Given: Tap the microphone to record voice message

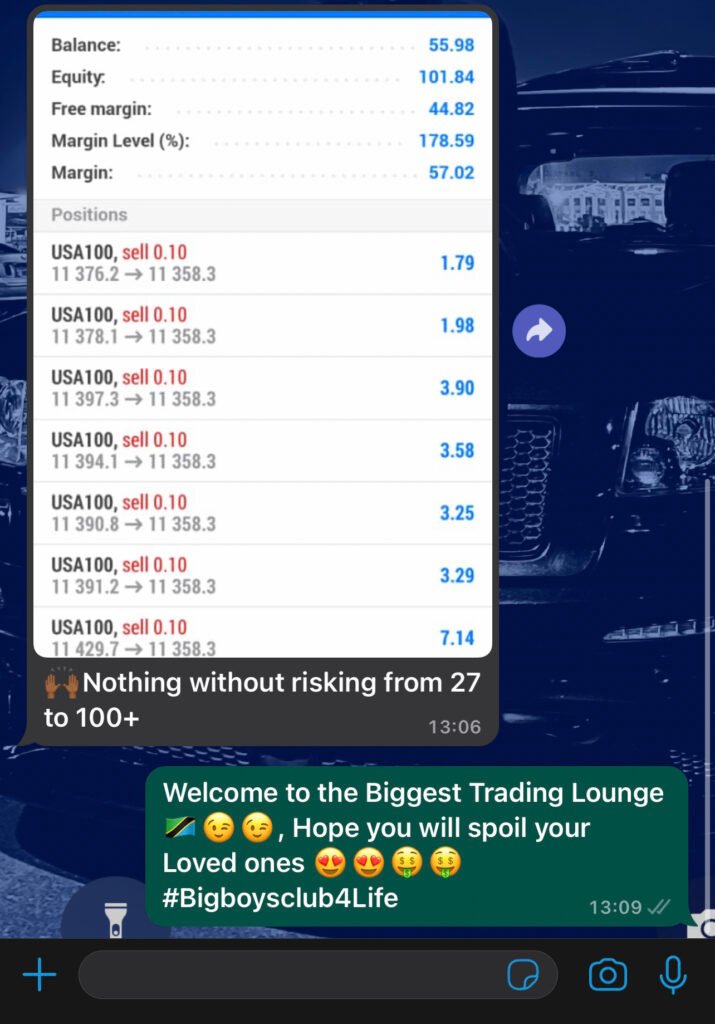Looking at the screenshot, I should click(x=673, y=974).
